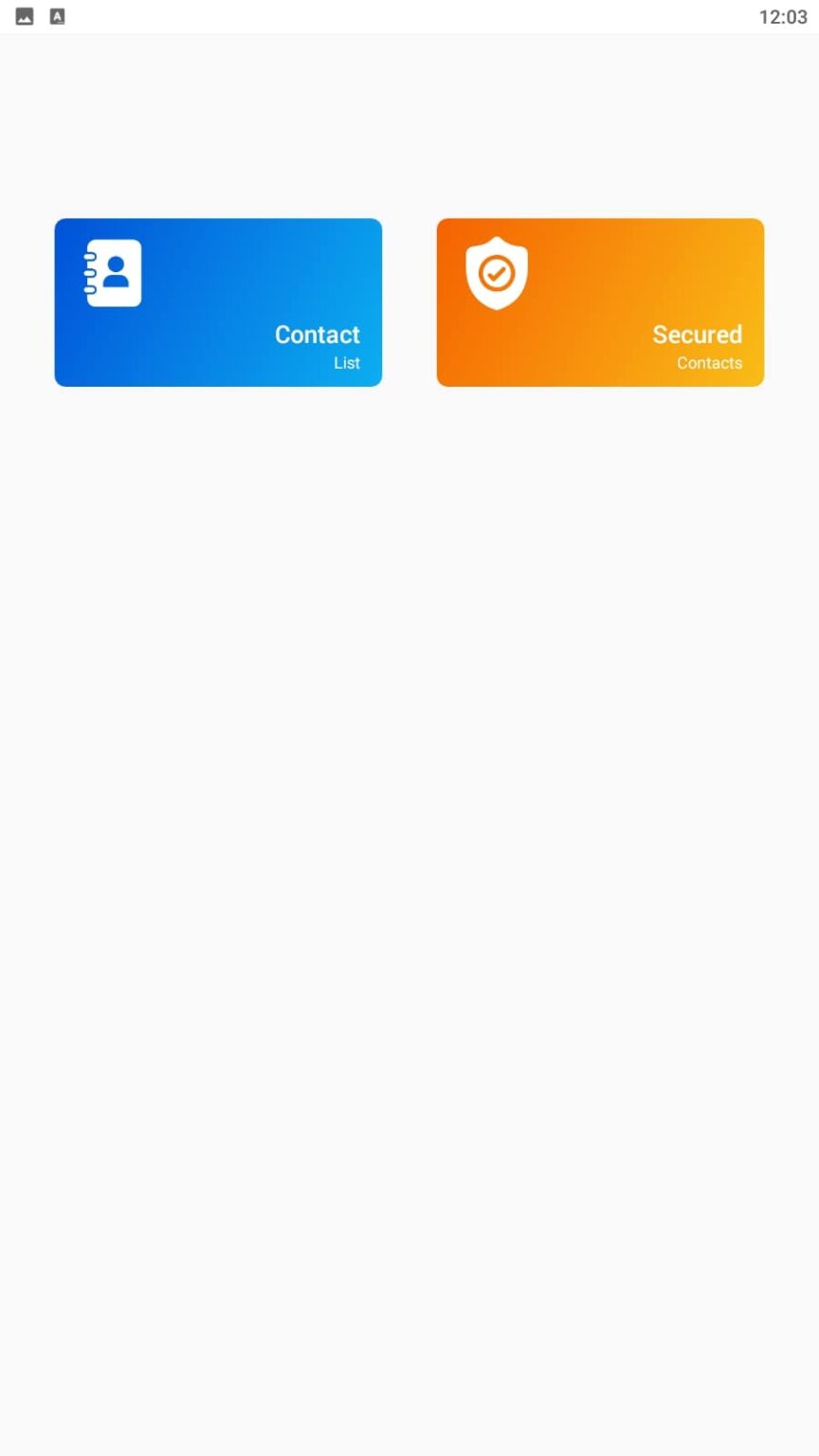Image resolution: width=819 pixels, height=1456 pixels.
Task: Click the second notification icon in the status bar
Action: pyautogui.click(x=57, y=15)
